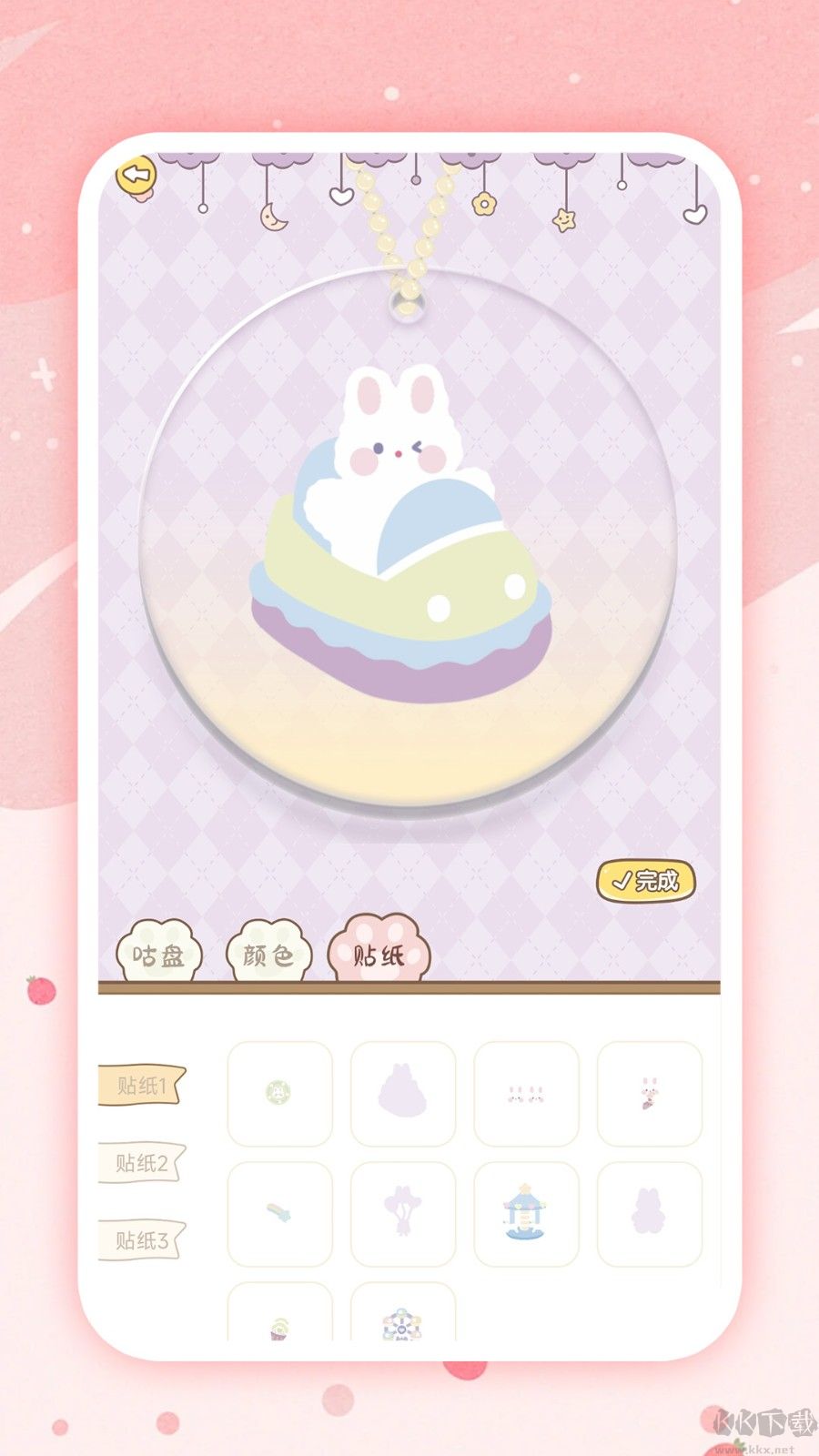Switch to the 颜色 color tab
The width and height of the screenshot is (819, 1456).
pyautogui.click(x=270, y=955)
